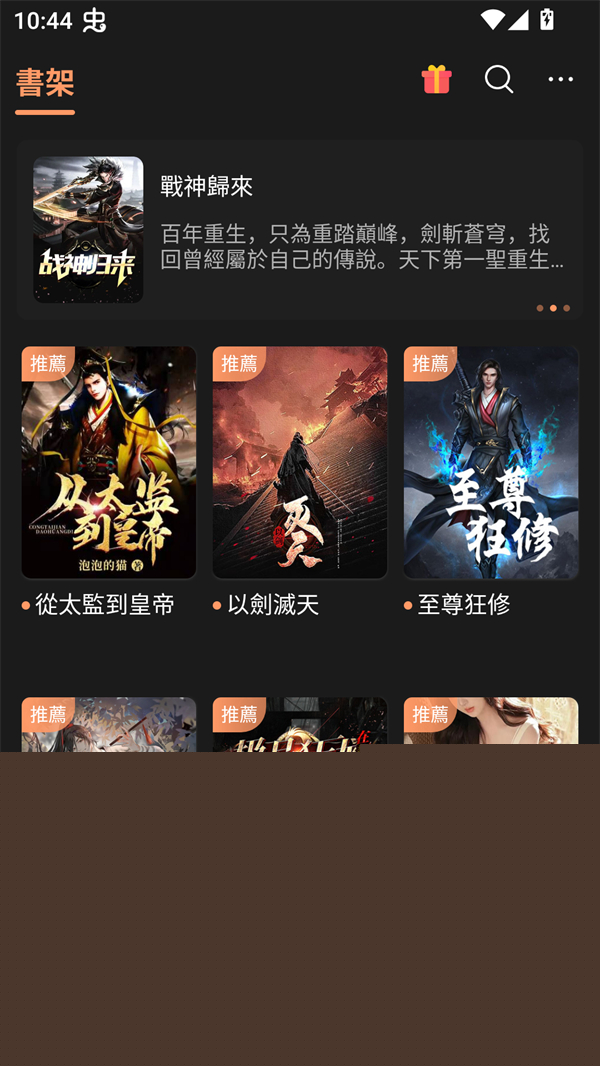The width and height of the screenshot is (600, 1066).
Task: Select the 書架 tab
Action: 45,82
